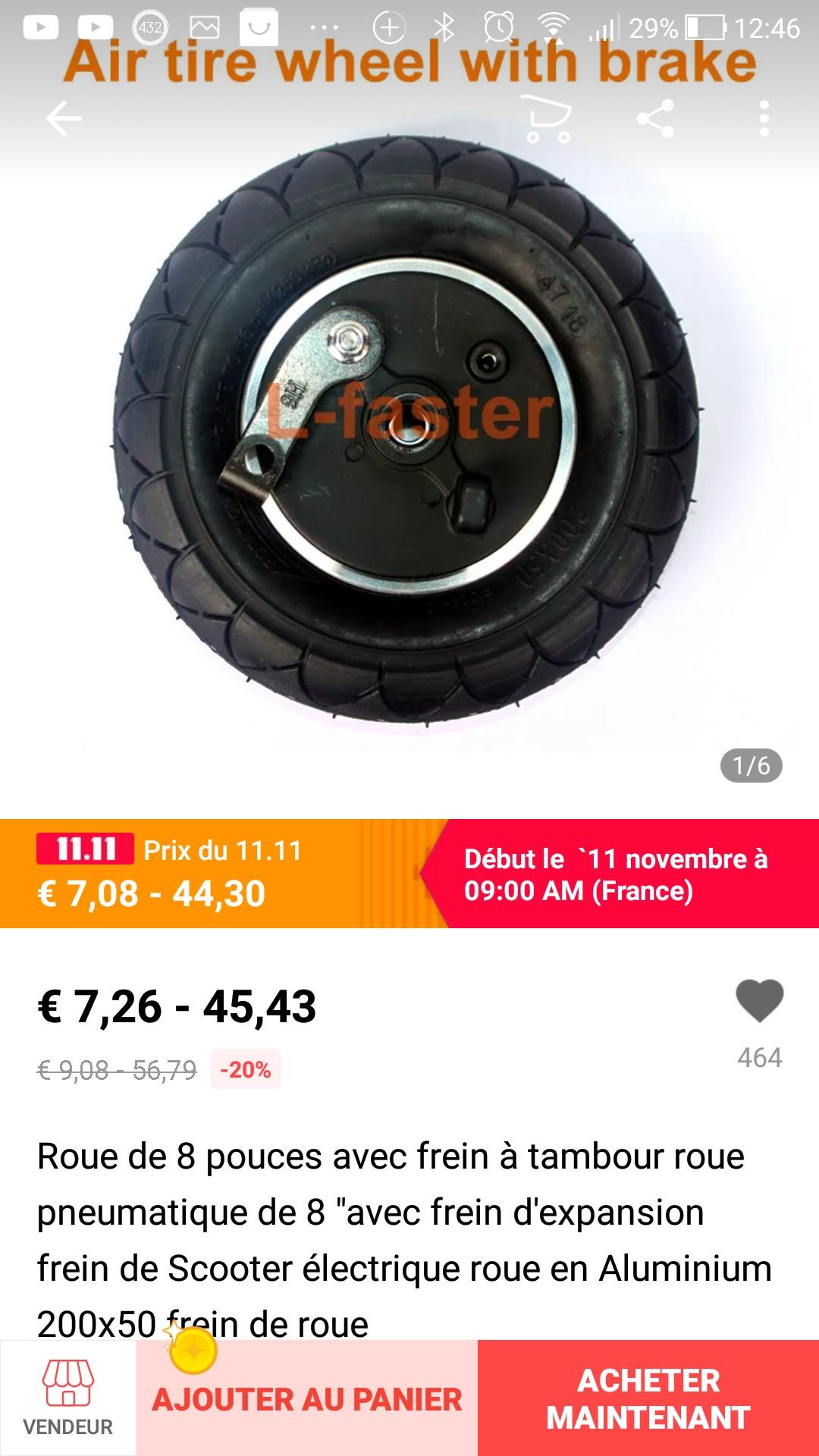Screen dimensions: 819x1456
Task: Open the shopping cart
Action: [x=548, y=119]
